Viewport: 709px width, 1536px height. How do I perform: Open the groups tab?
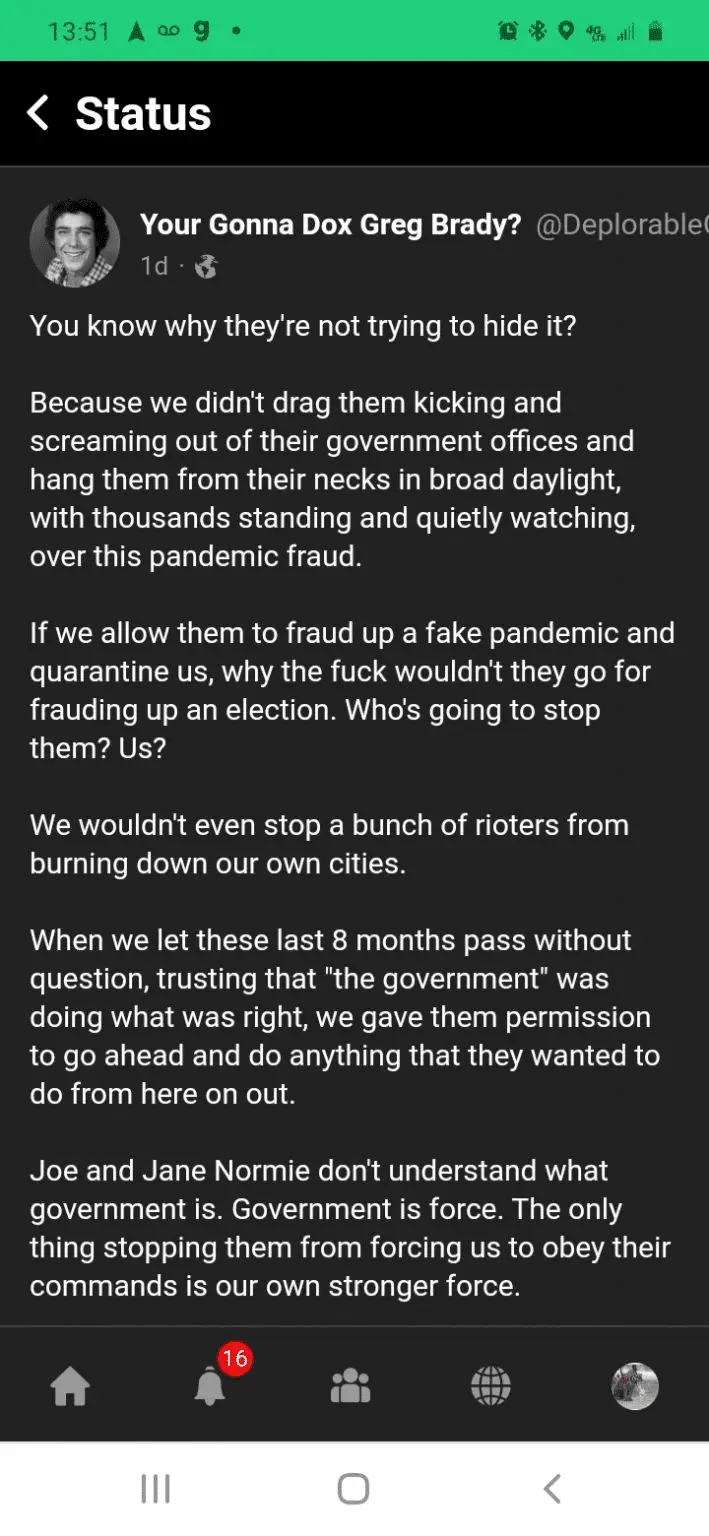pos(350,1386)
